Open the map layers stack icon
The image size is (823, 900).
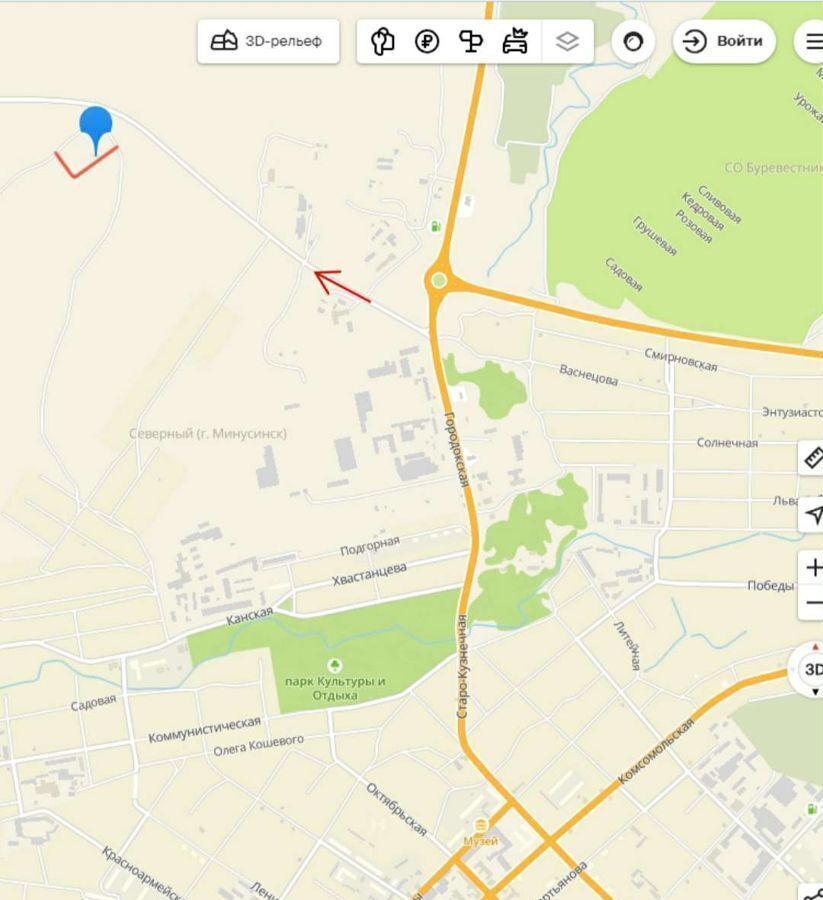pyautogui.click(x=567, y=42)
